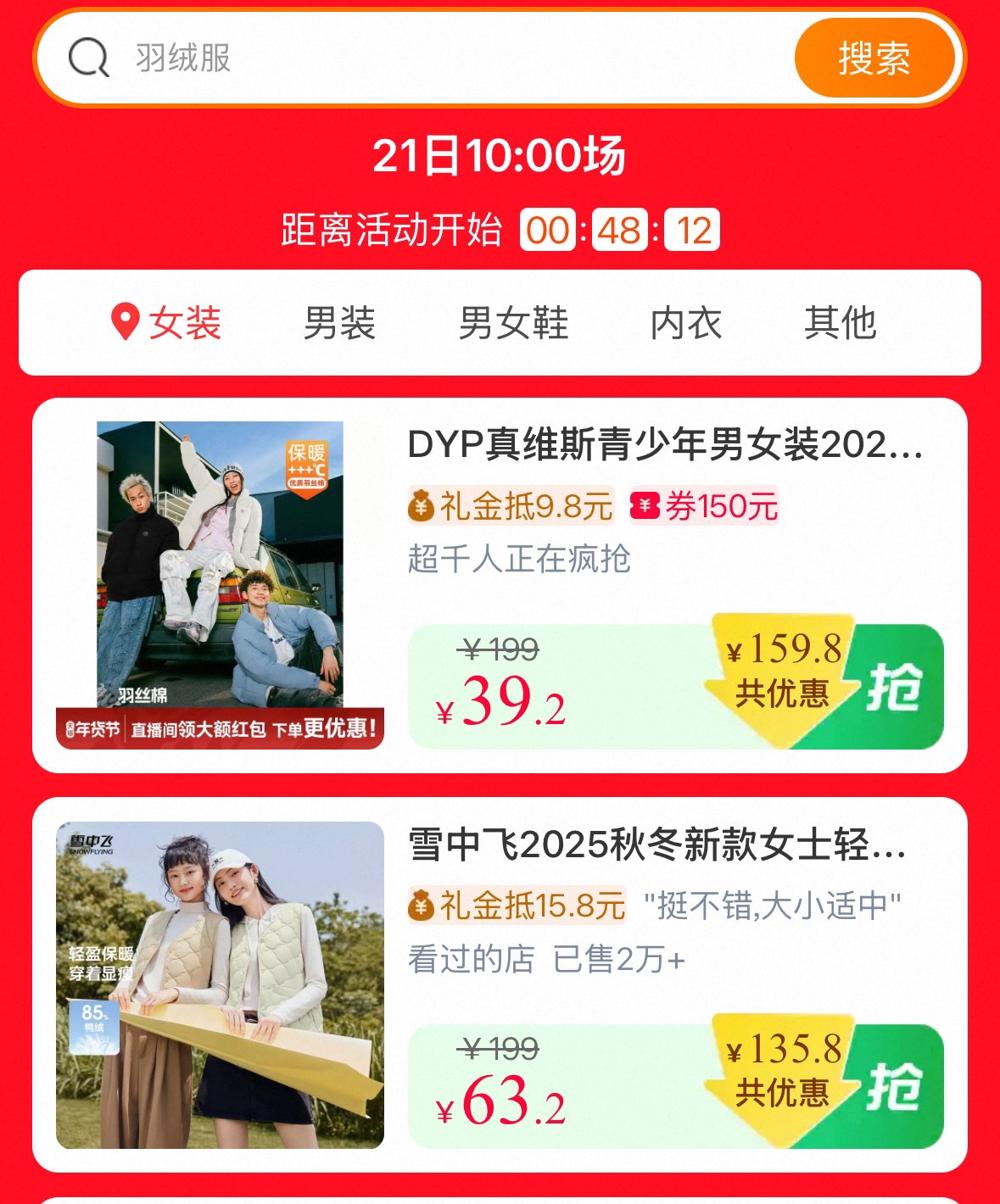This screenshot has height=1204, width=1000.
Task: Switch to the 男装 tab
Action: click(x=339, y=323)
